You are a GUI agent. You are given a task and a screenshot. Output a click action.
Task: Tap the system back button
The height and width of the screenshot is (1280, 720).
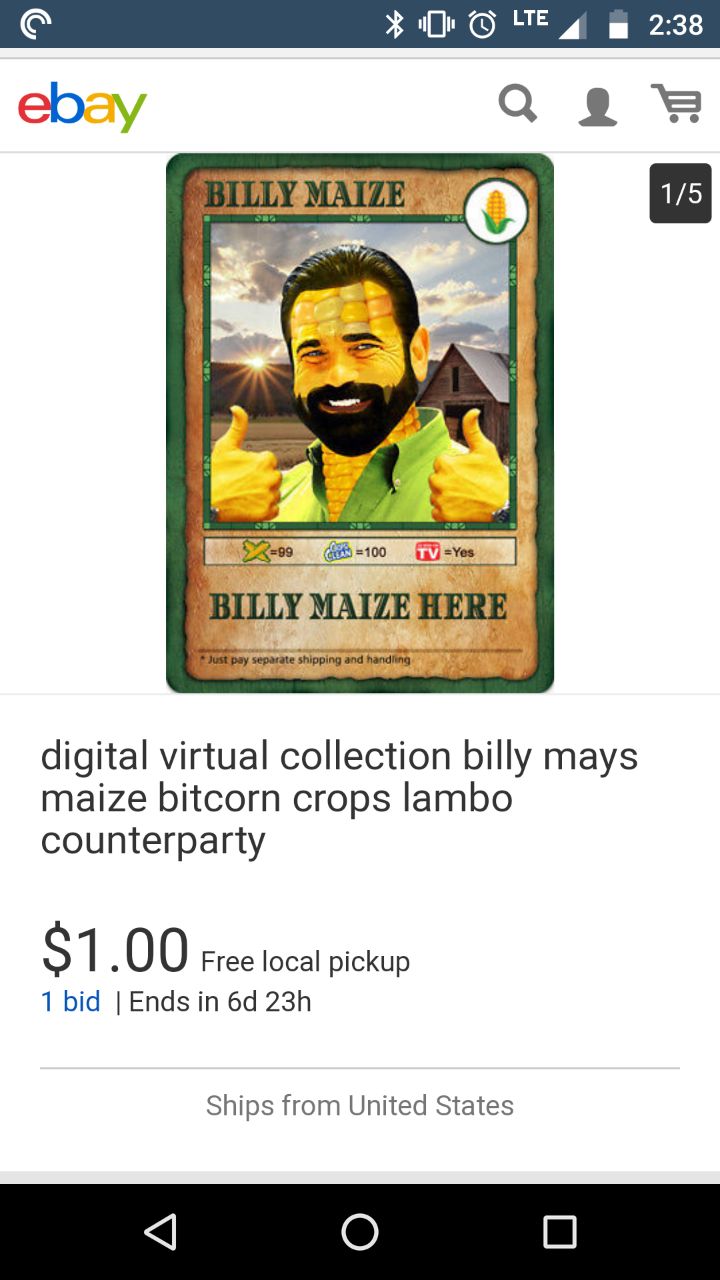pos(160,1232)
